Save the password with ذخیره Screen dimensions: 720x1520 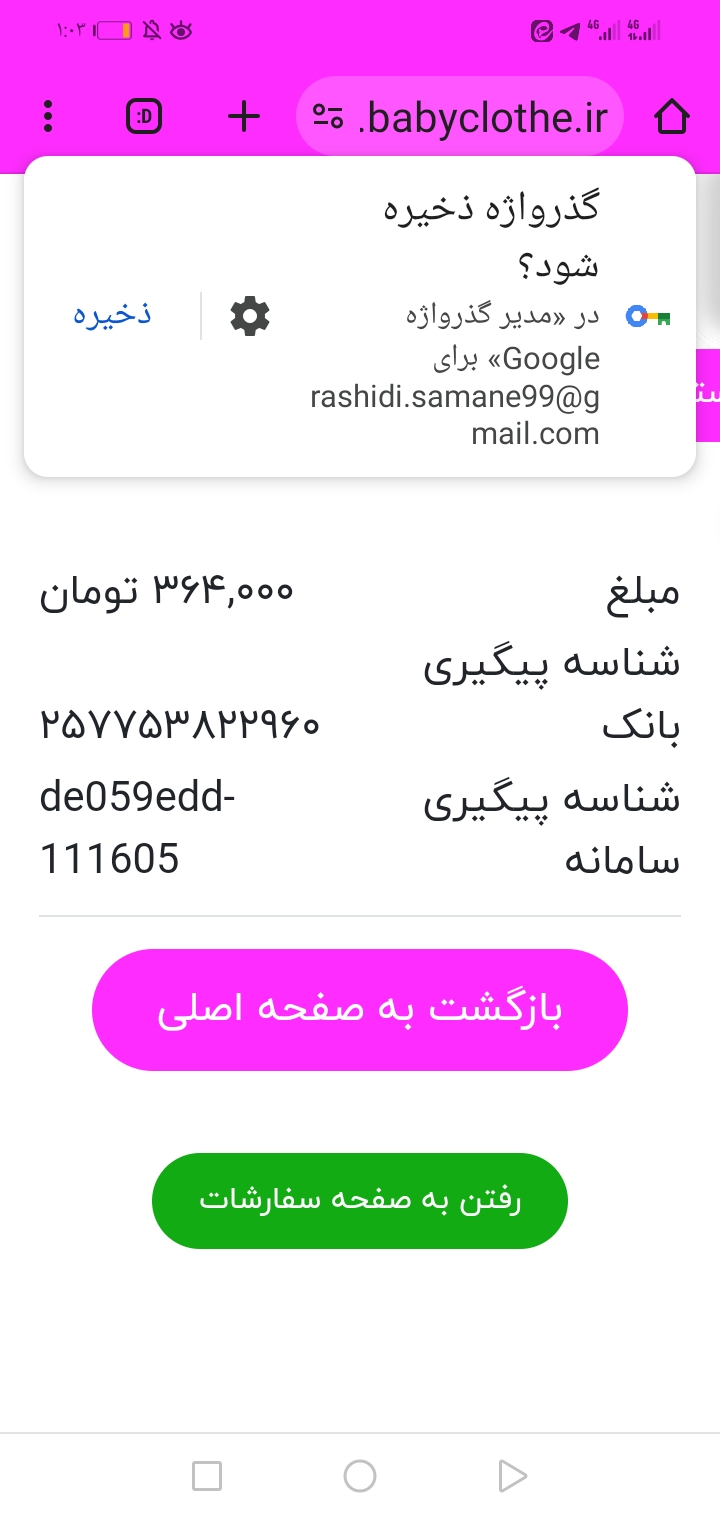(112, 314)
